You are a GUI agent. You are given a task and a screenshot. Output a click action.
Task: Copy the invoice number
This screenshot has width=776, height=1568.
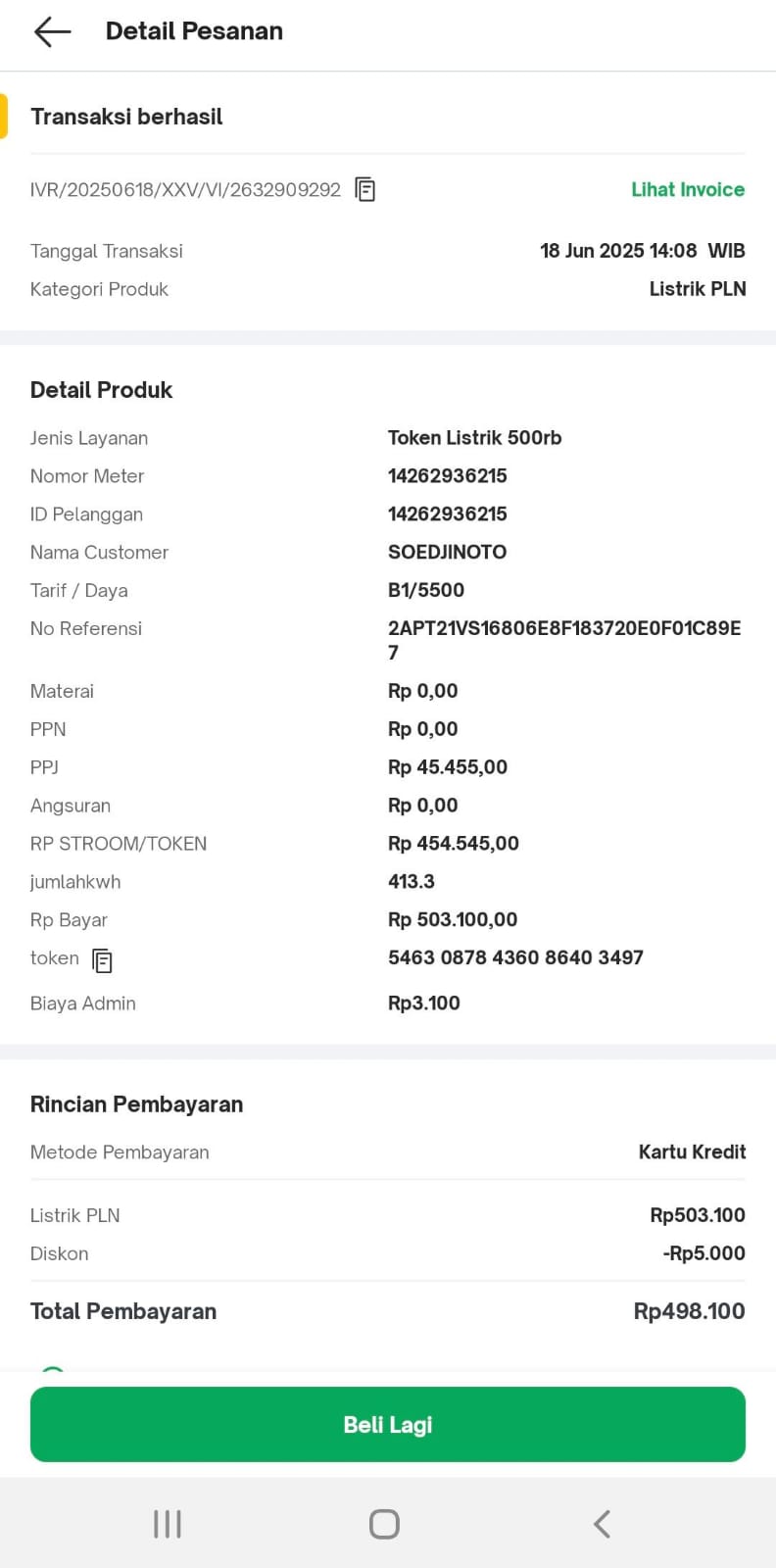pyautogui.click(x=365, y=189)
